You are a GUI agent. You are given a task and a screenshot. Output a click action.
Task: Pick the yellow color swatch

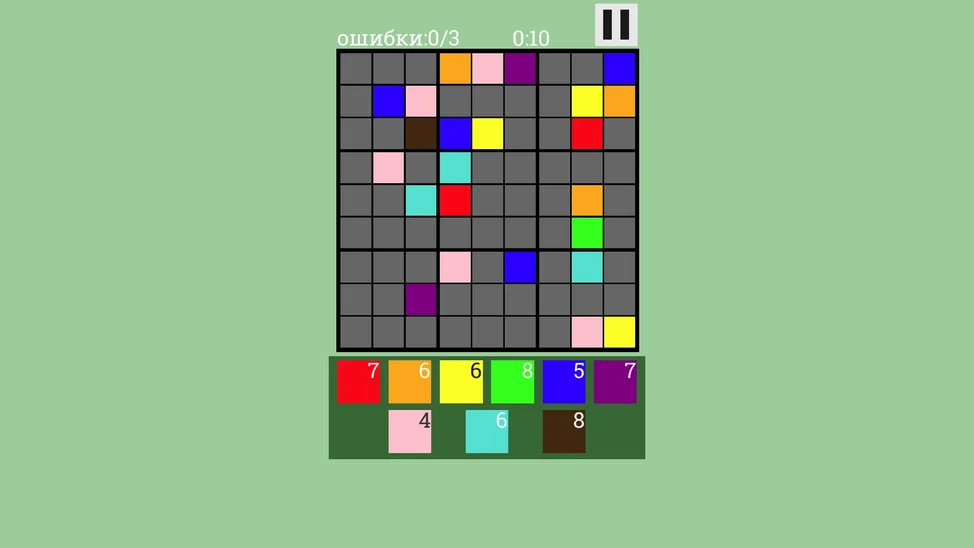point(461,382)
